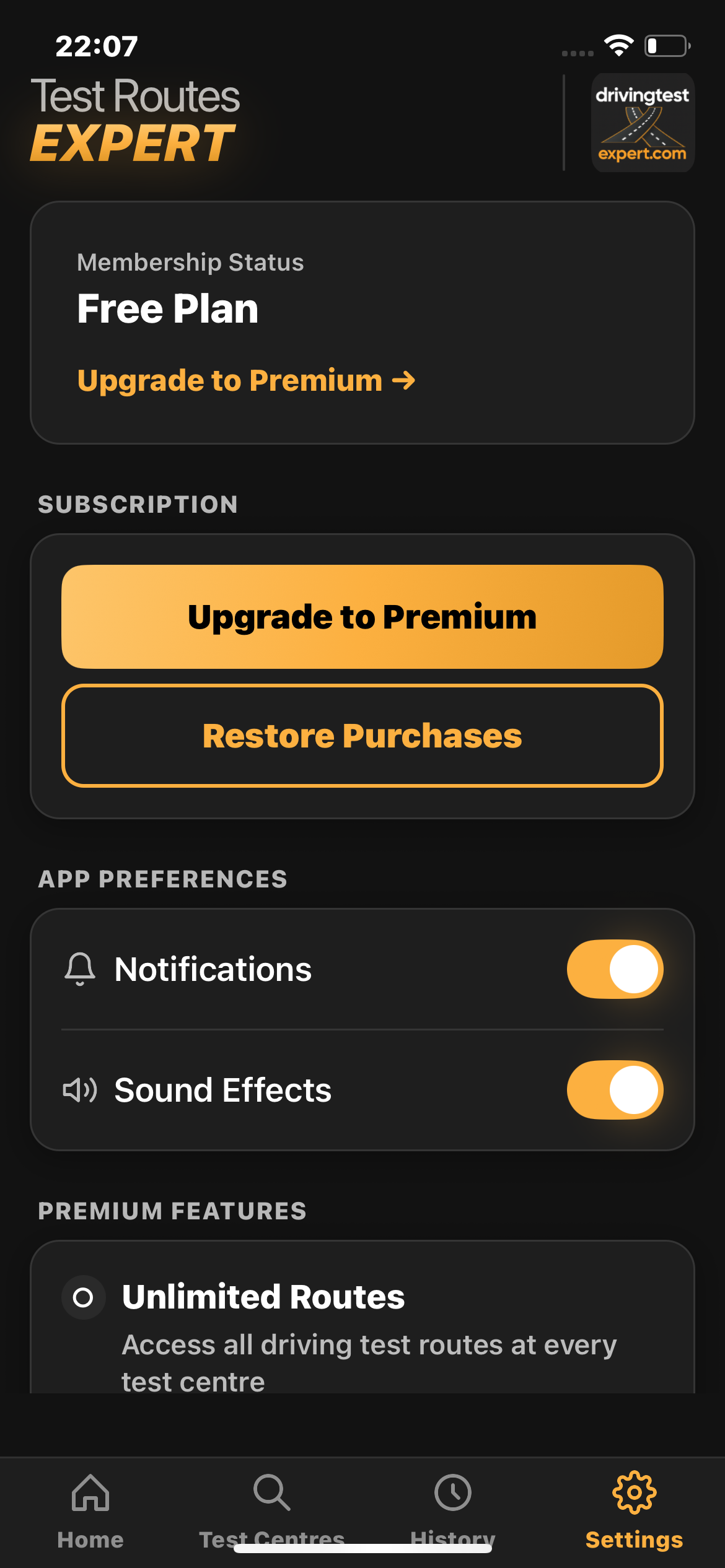The width and height of the screenshot is (725, 1568).
Task: Tap the Wi-Fi status icon
Action: point(617,44)
